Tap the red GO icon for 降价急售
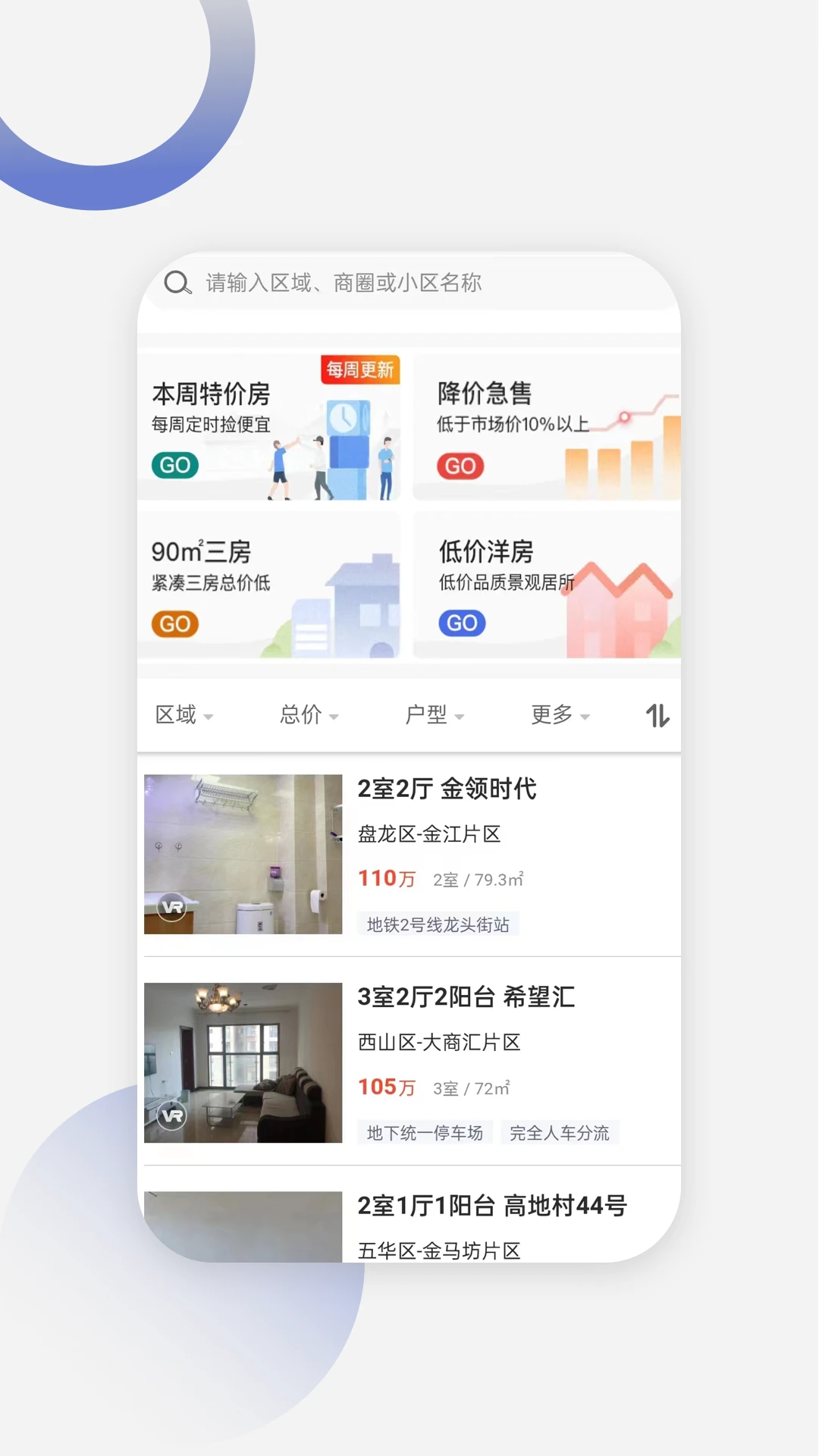This screenshot has width=819, height=1456. tap(461, 466)
